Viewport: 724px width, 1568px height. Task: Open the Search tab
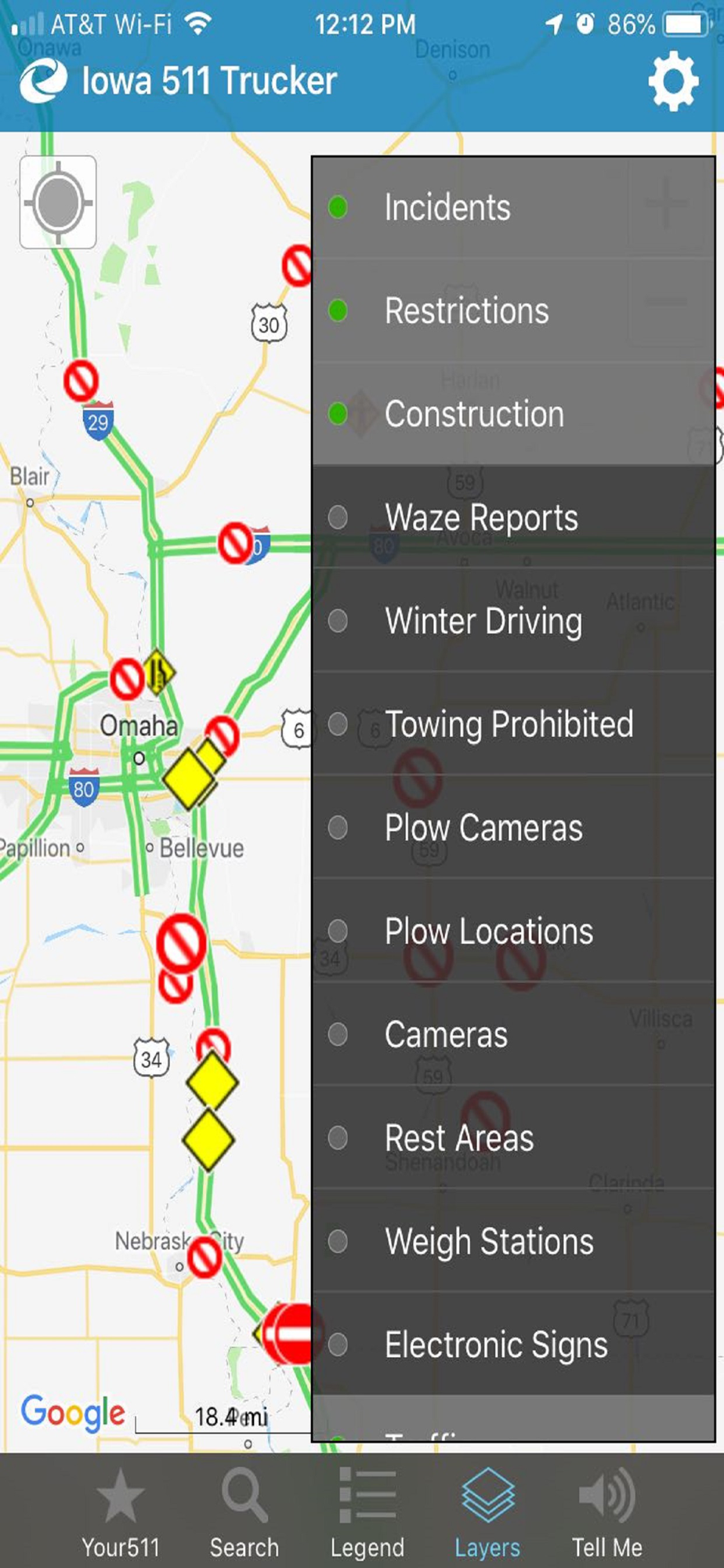tap(244, 1513)
